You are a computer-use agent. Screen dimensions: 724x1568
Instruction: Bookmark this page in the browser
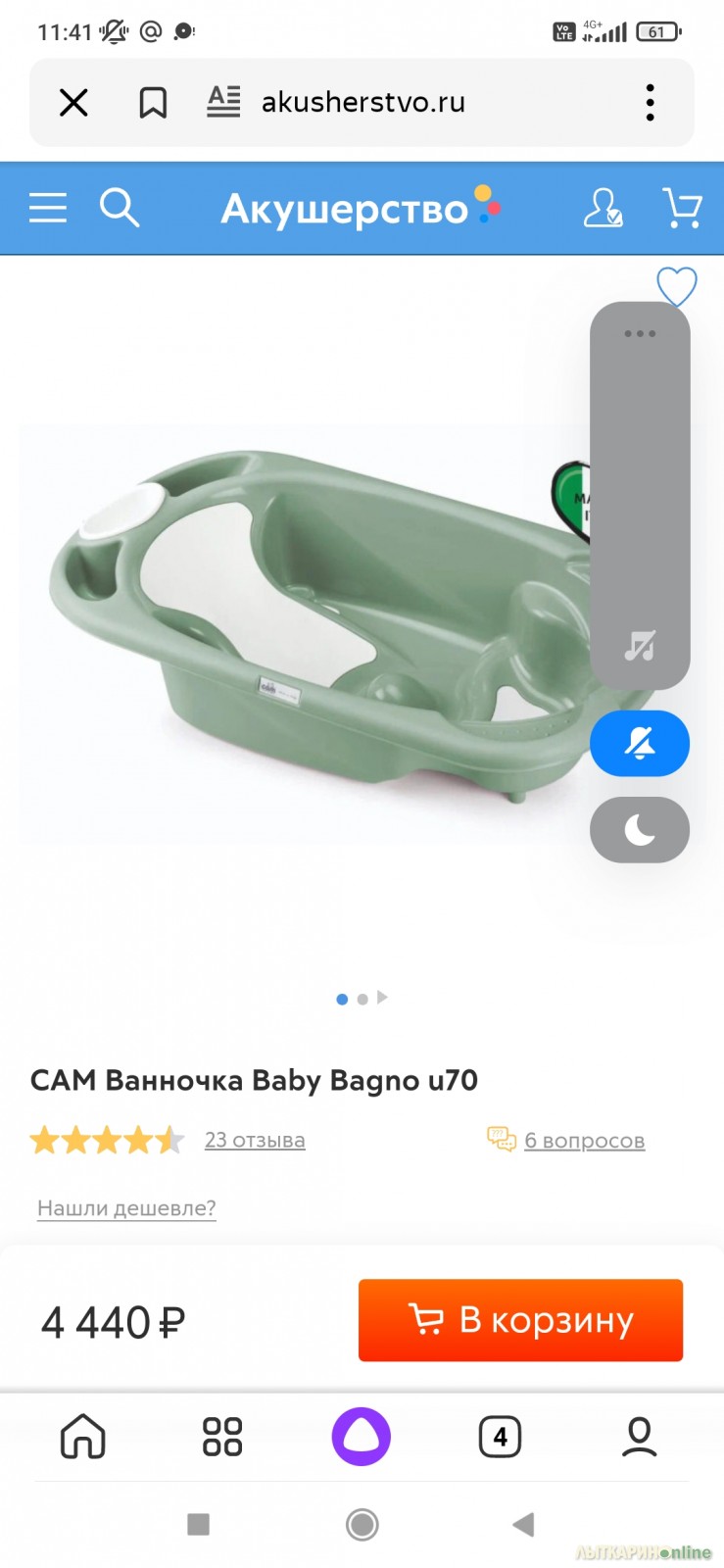[153, 102]
